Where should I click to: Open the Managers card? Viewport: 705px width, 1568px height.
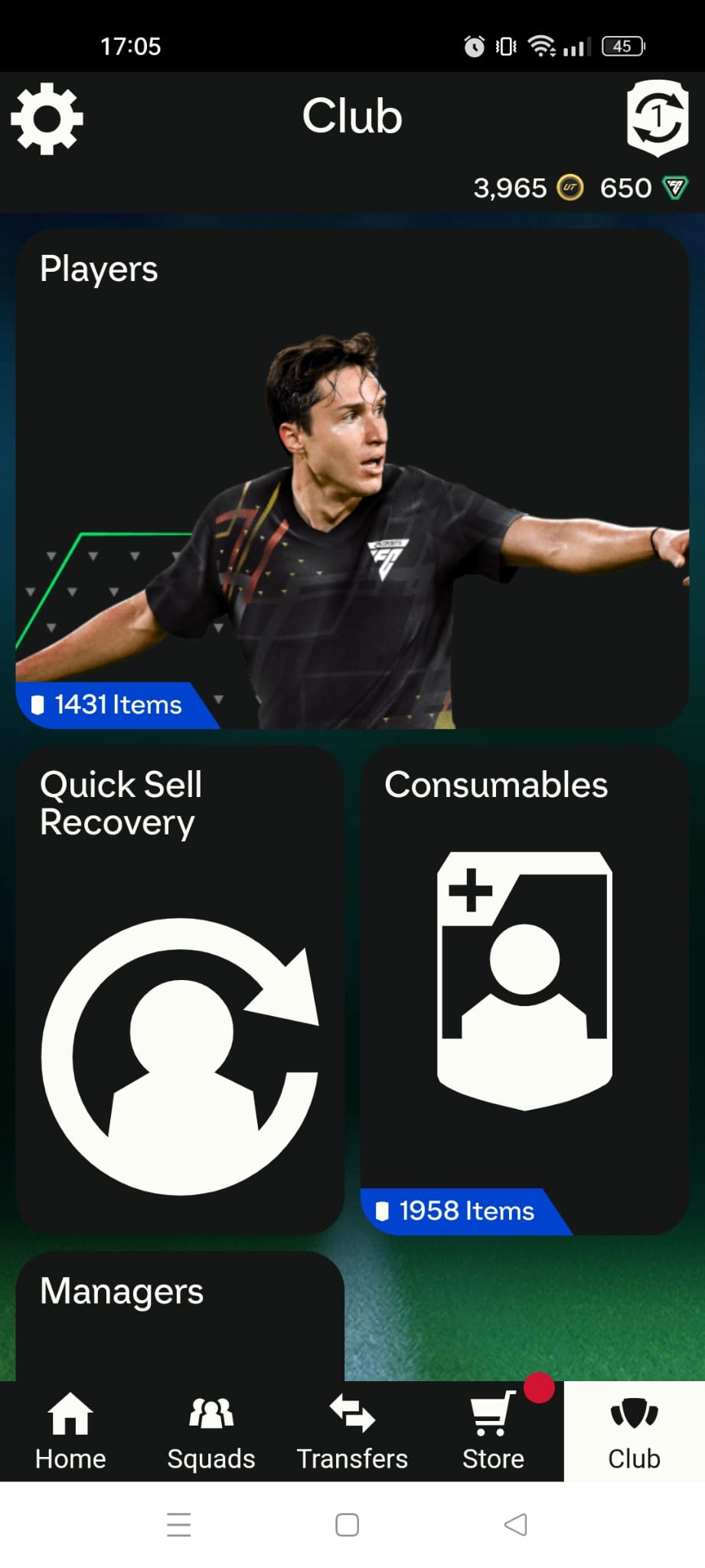(x=180, y=1316)
